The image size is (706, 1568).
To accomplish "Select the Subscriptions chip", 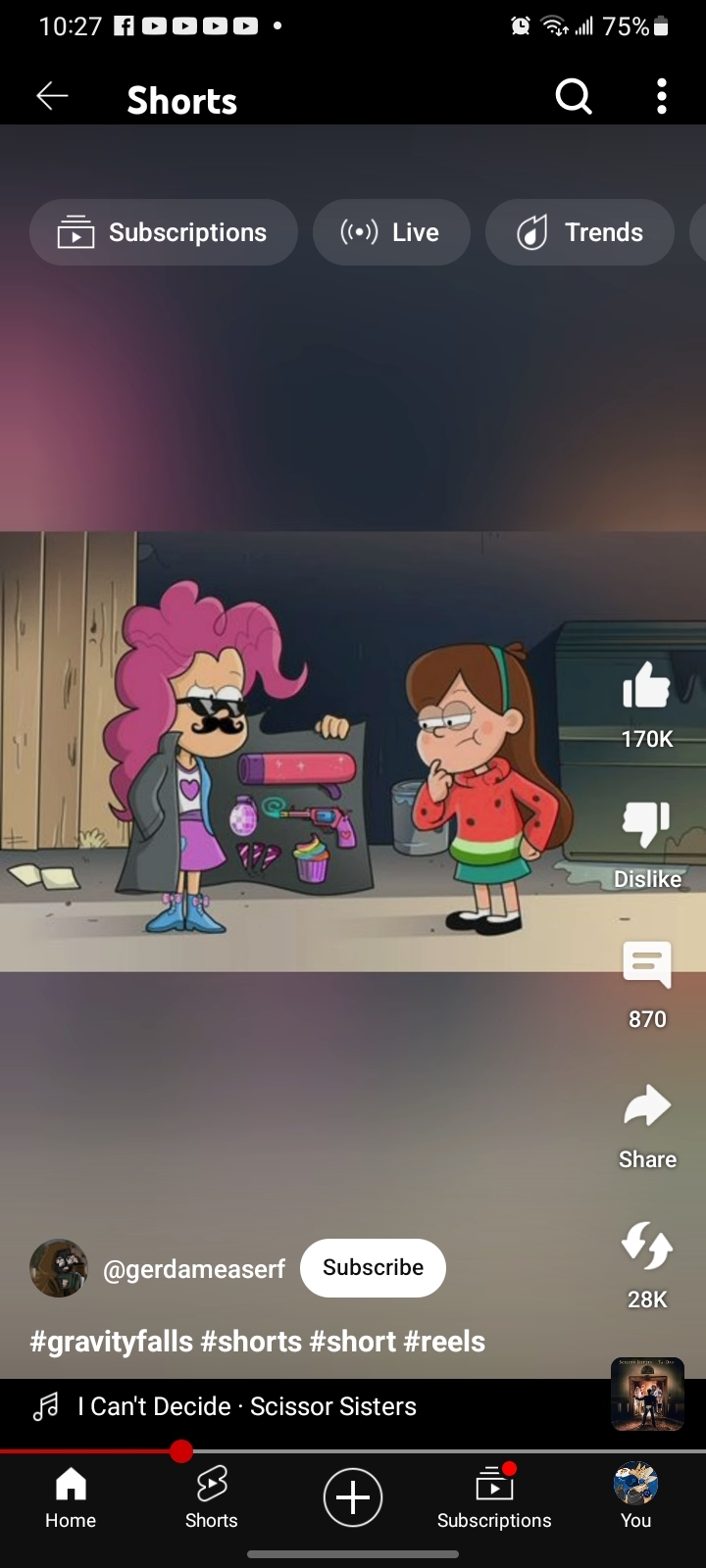I will tap(164, 232).
